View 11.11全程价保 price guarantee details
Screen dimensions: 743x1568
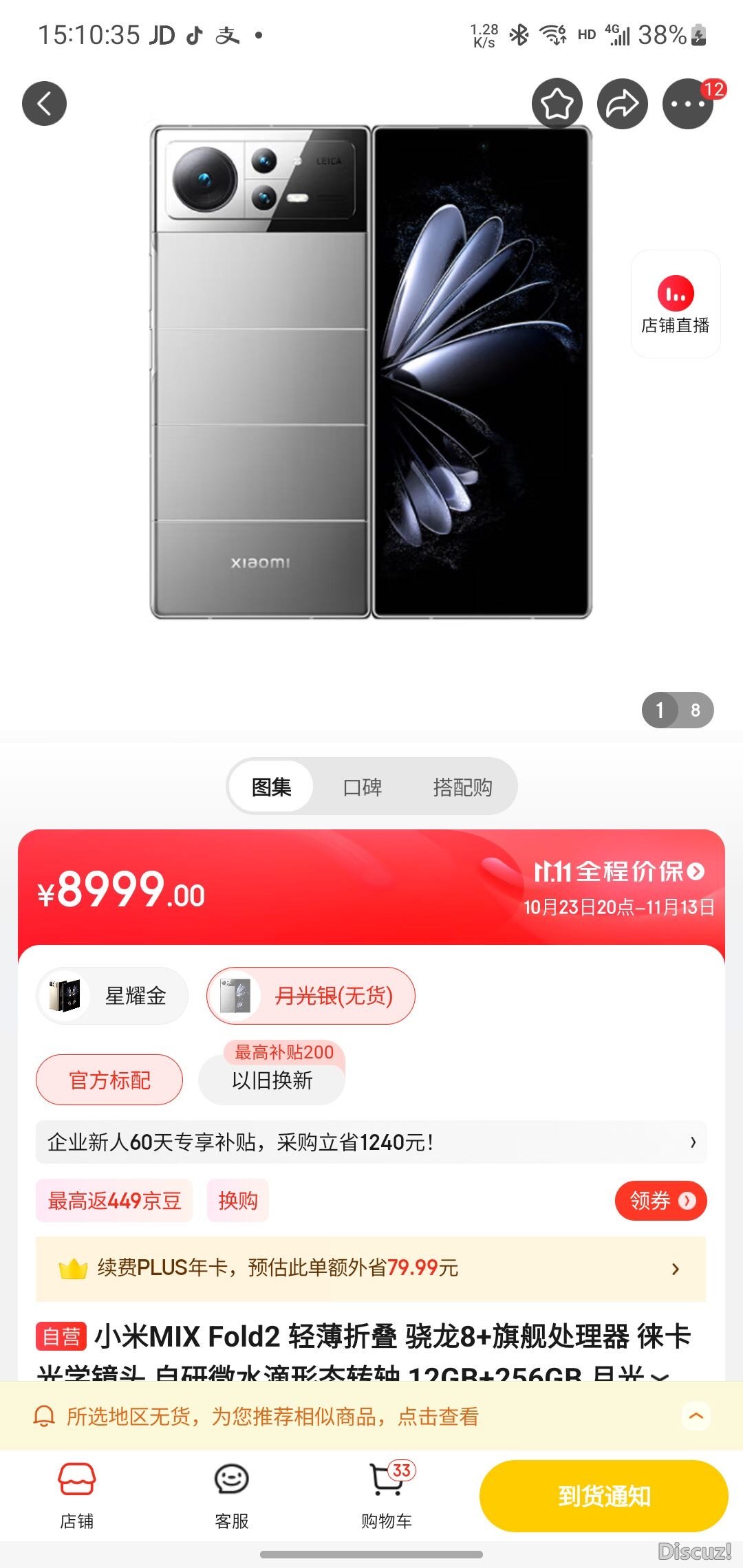[x=619, y=872]
